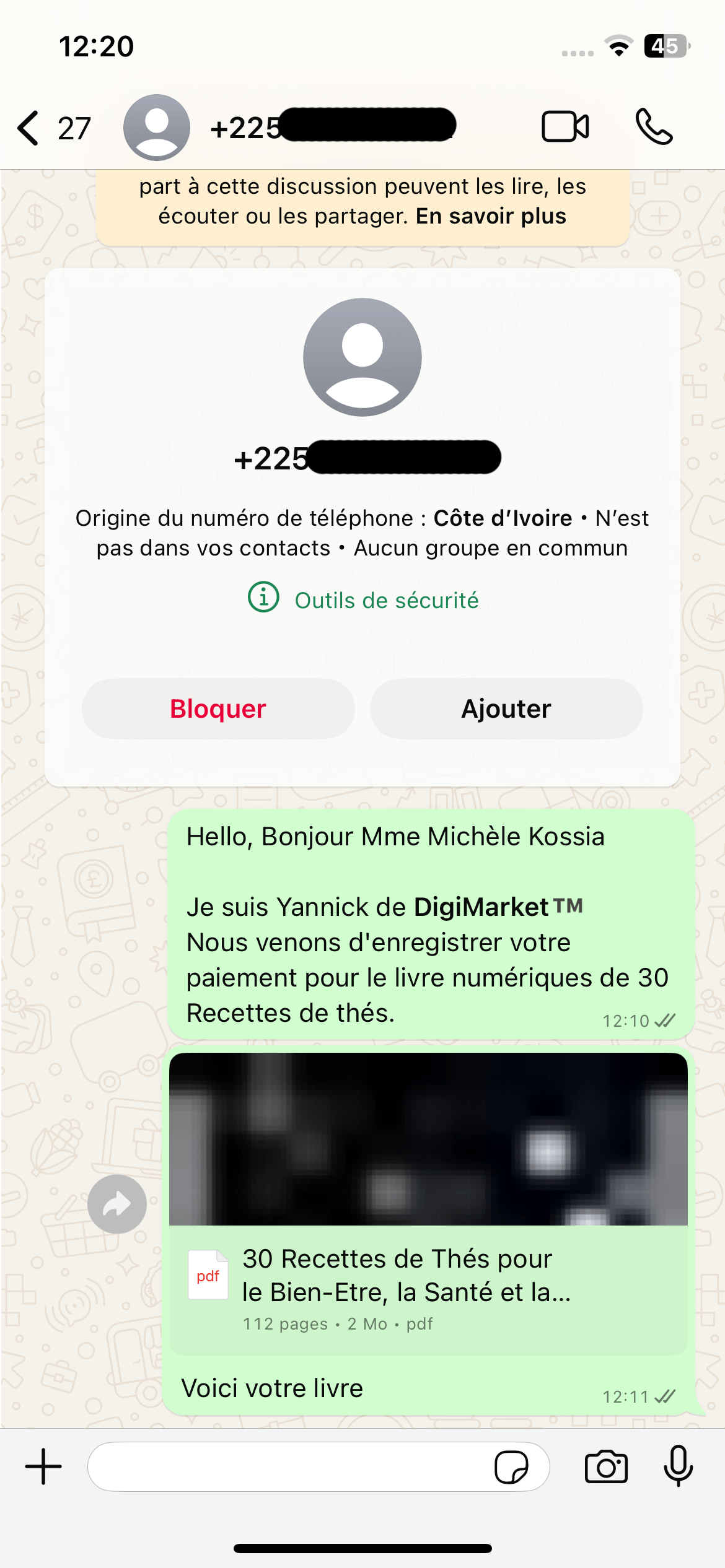Open the attachment plus menu
Viewport: 725px width, 1568px height.
point(43,1466)
